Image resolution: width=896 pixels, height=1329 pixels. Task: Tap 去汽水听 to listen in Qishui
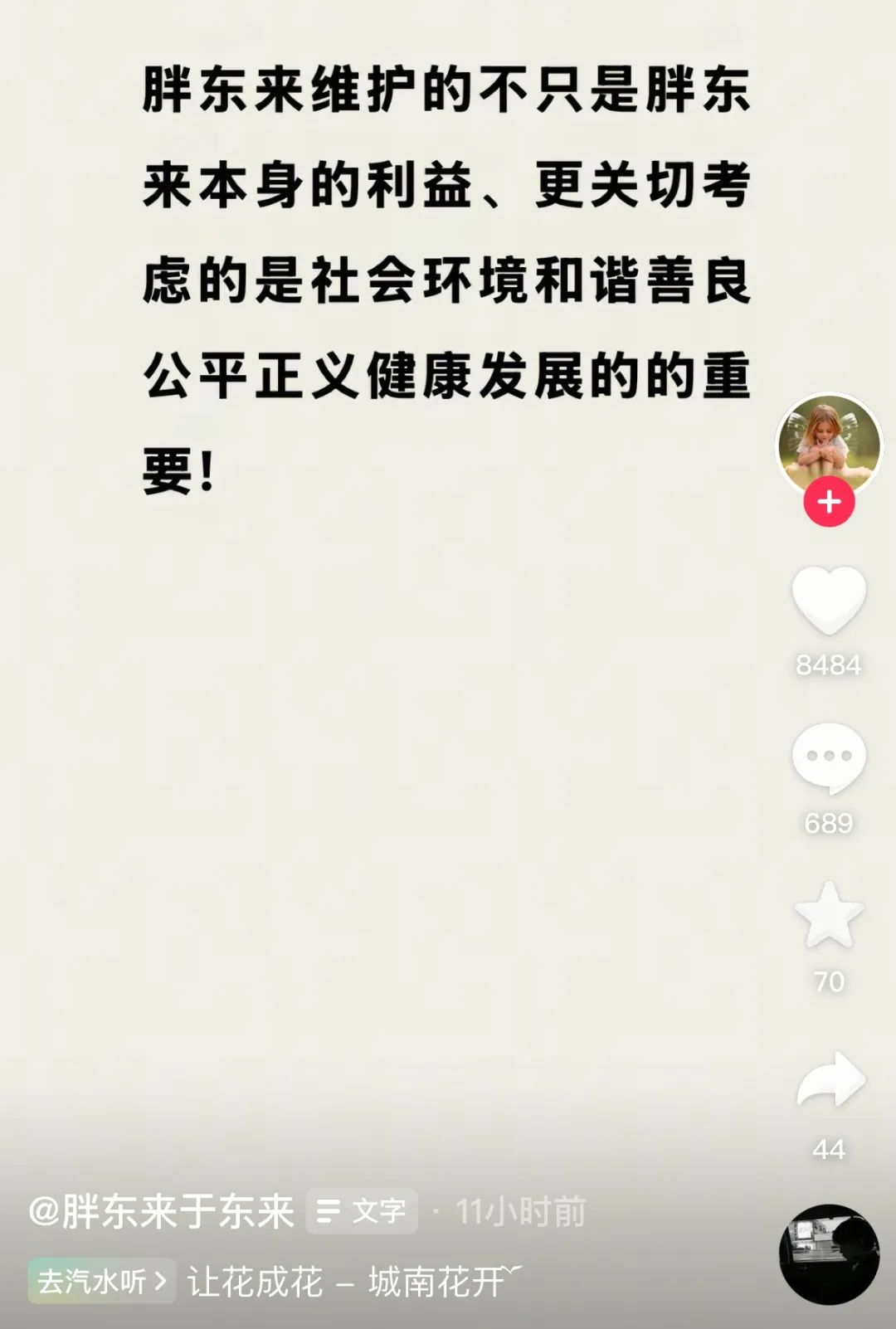pos(101,1282)
